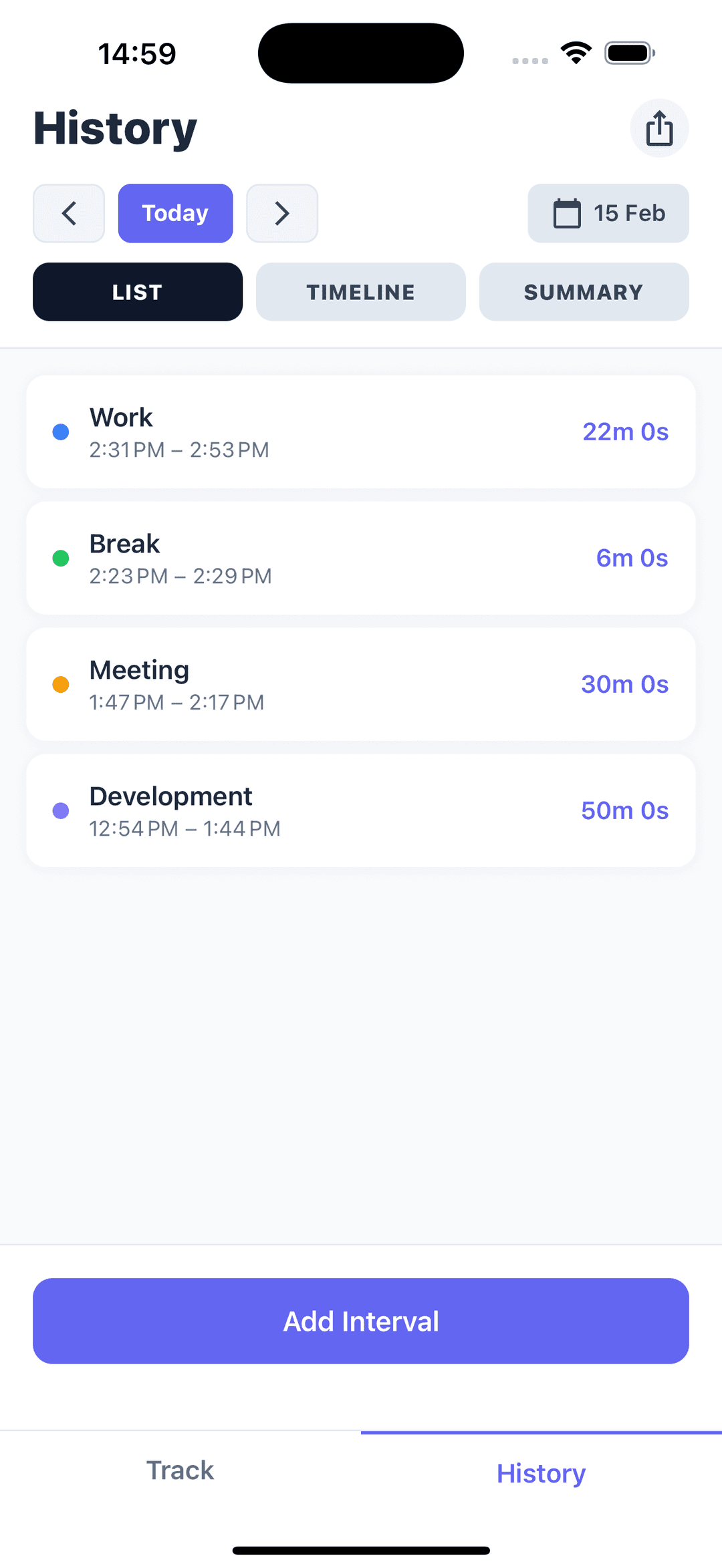Open the Meeting interval entry
The image size is (722, 1568).
[x=360, y=684]
